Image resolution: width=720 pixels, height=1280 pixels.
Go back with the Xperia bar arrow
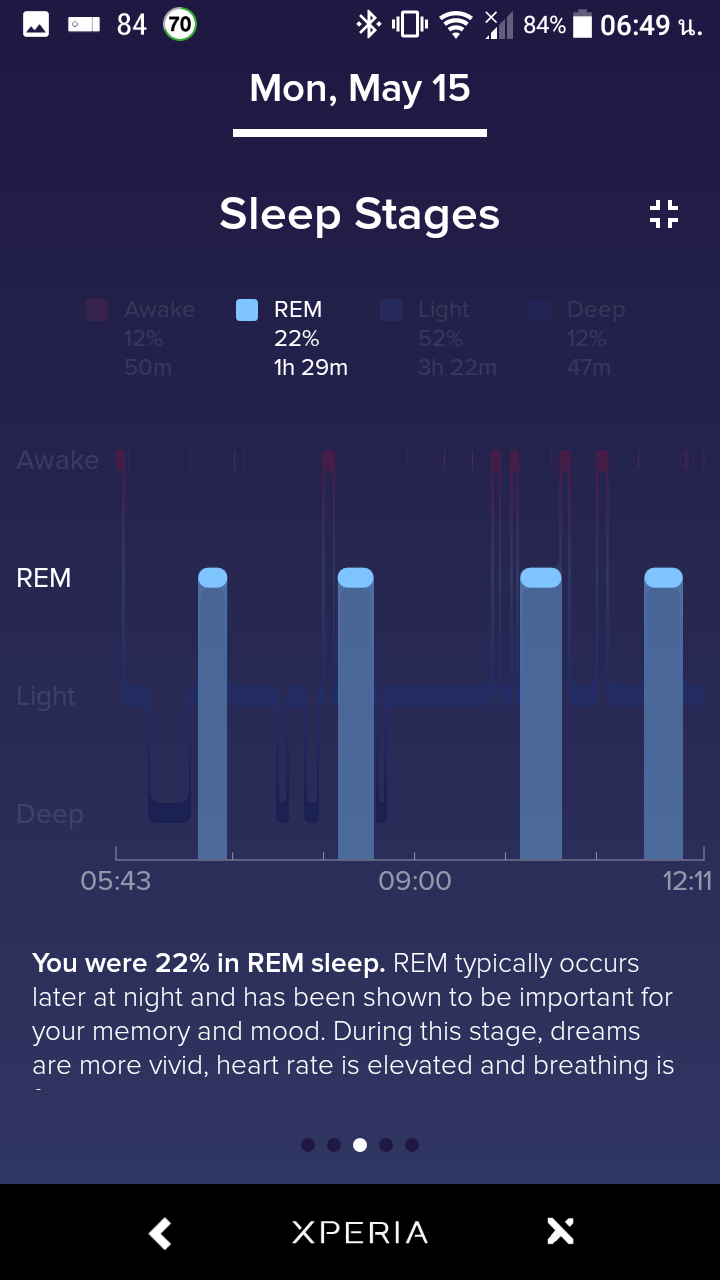pyautogui.click(x=160, y=1233)
